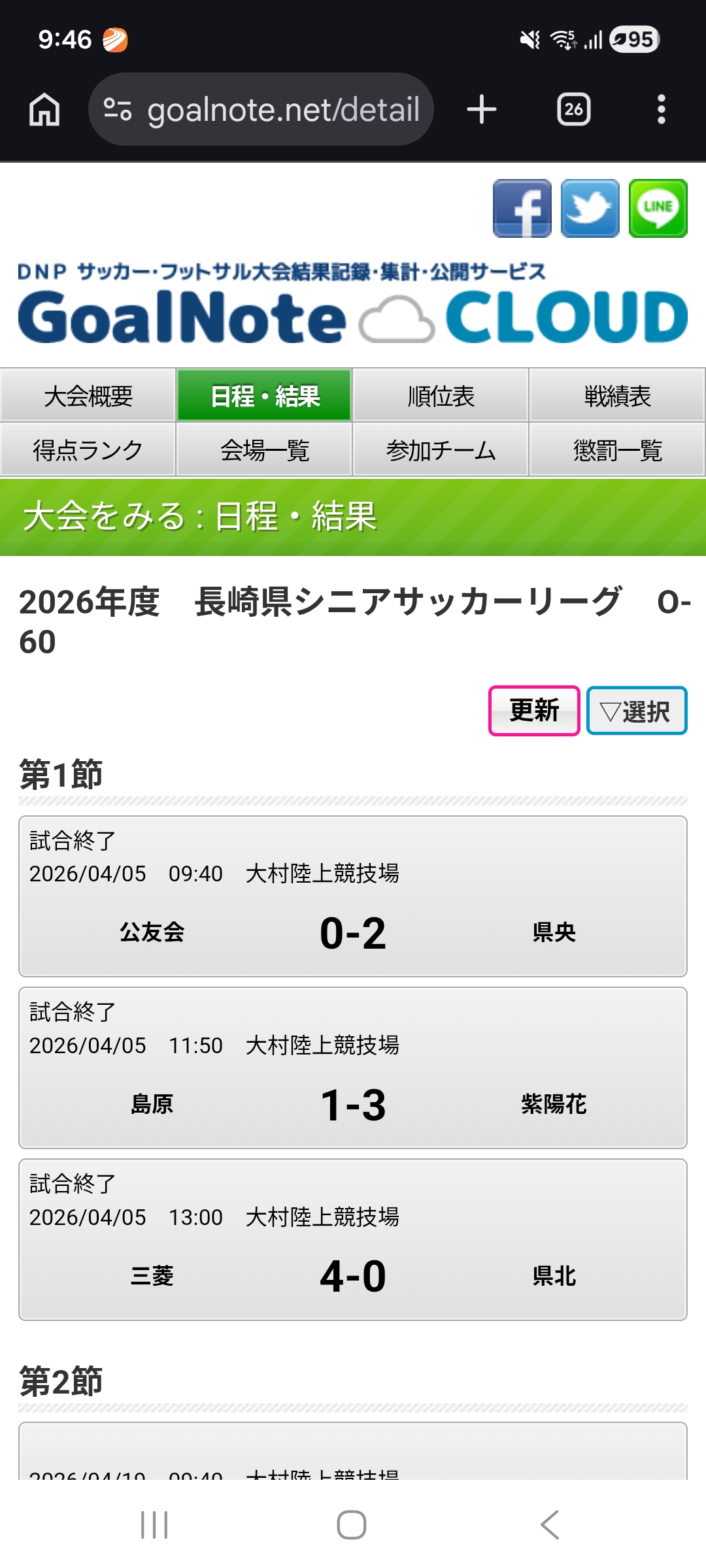The width and height of the screenshot is (706, 1568).
Task: Tap the 更新 refresh button
Action: click(534, 711)
